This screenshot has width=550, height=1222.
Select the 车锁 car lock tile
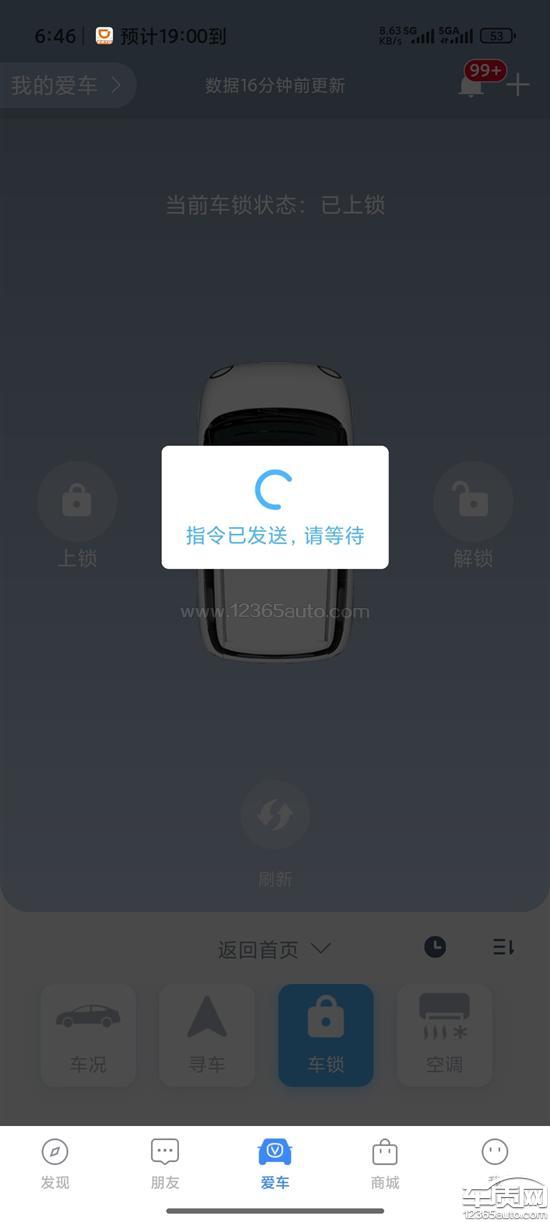[x=326, y=1035]
